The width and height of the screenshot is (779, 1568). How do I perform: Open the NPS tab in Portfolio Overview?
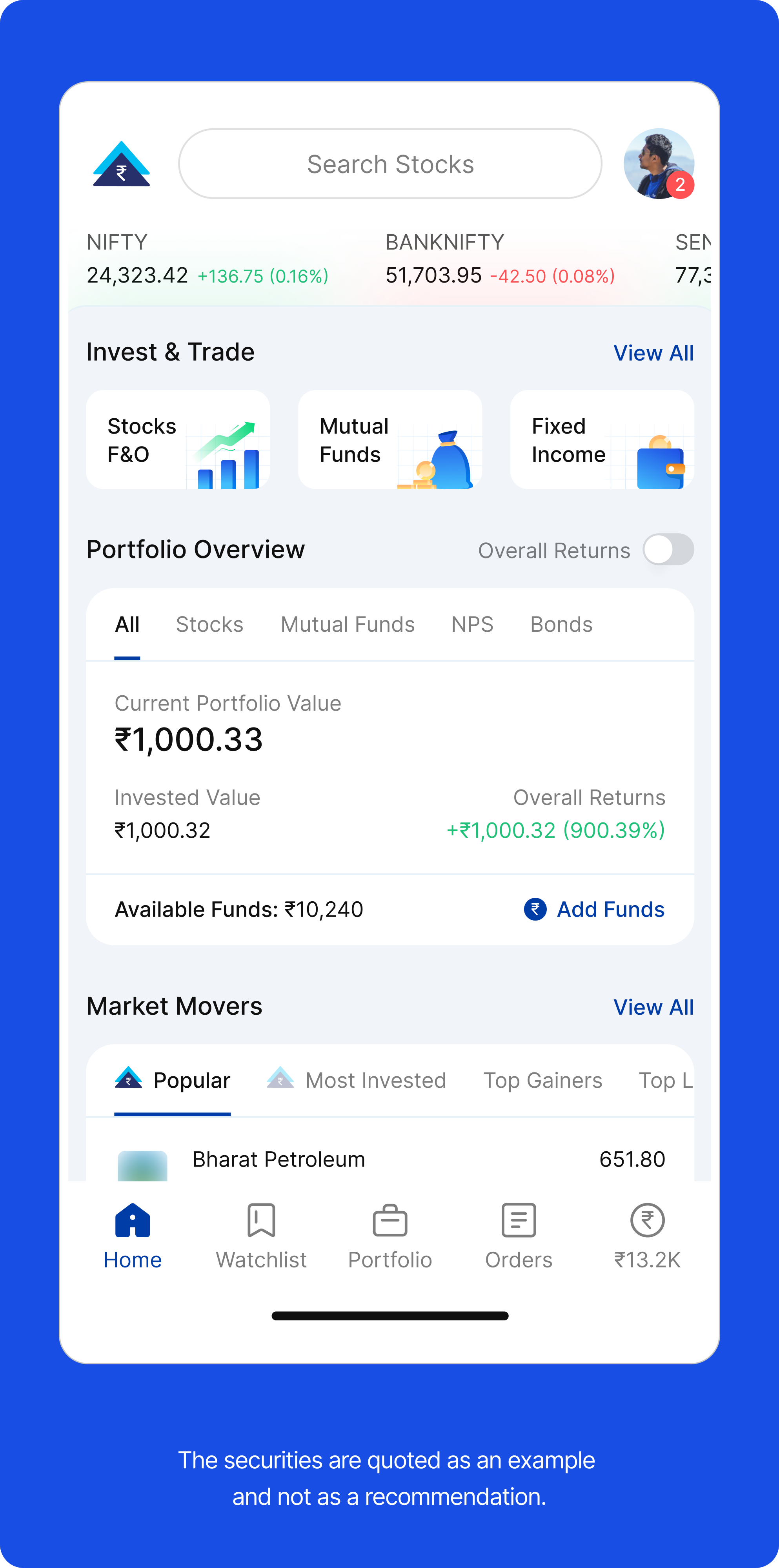tap(472, 624)
